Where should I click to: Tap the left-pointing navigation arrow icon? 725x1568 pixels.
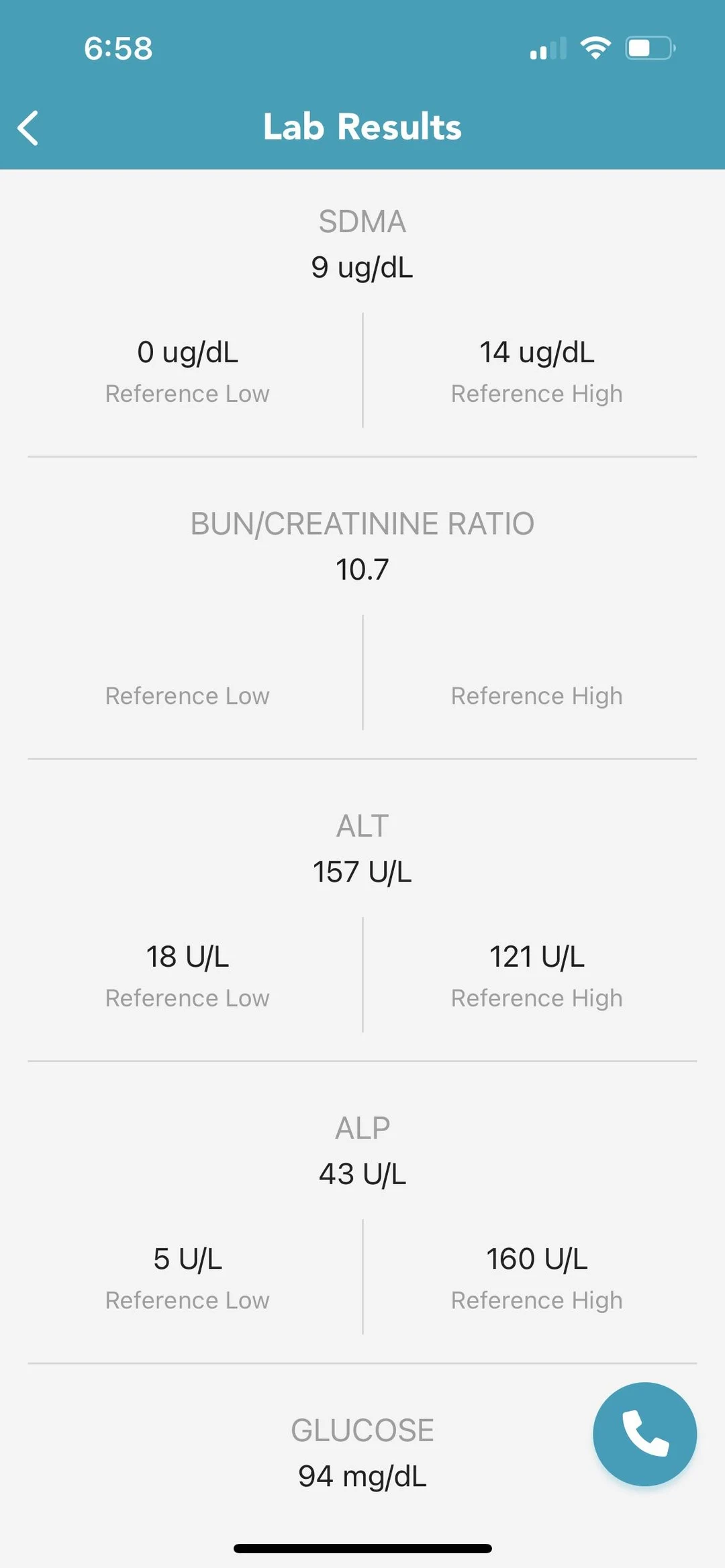tap(29, 127)
